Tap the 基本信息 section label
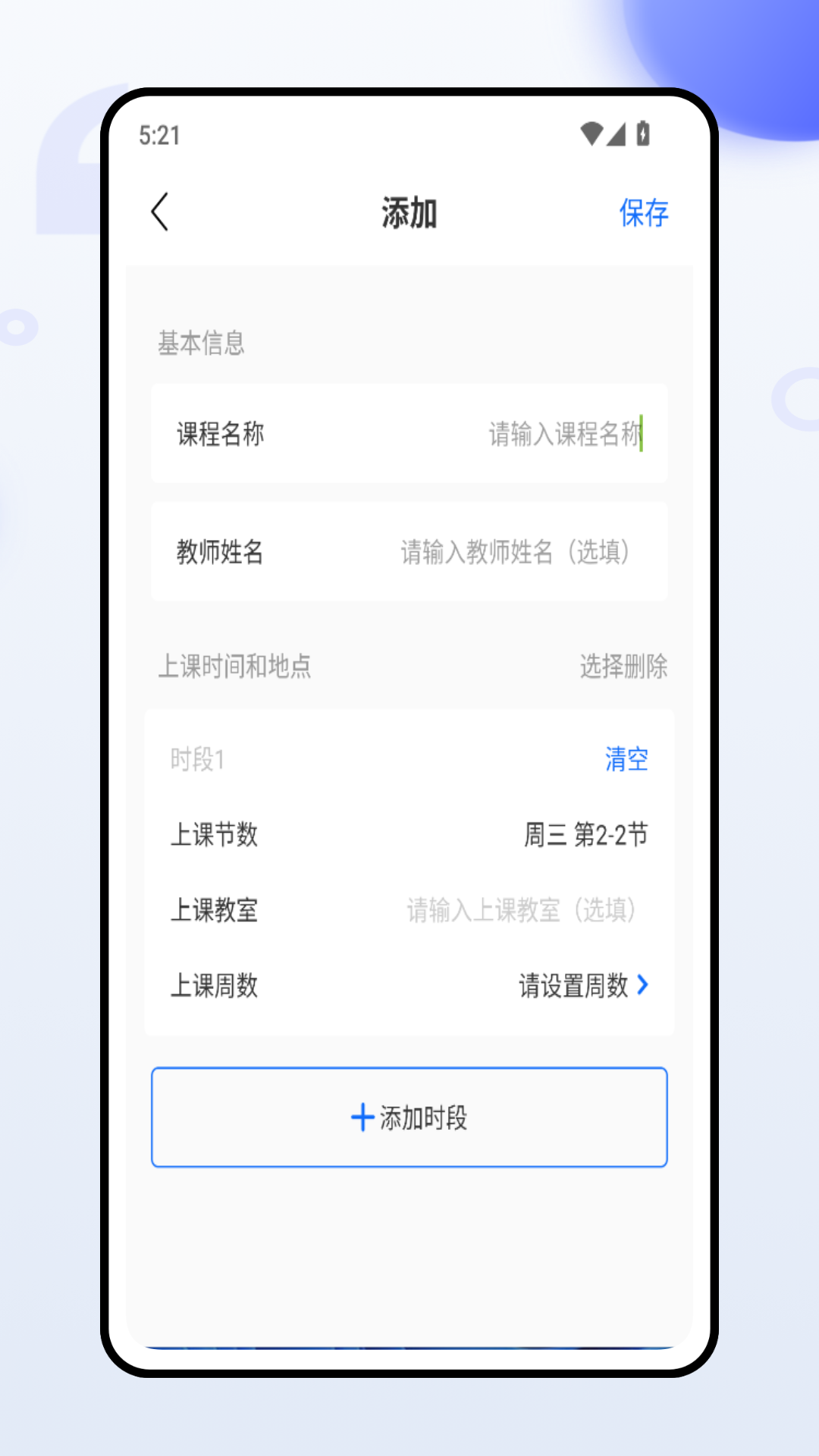The width and height of the screenshot is (819, 1456). coord(202,344)
